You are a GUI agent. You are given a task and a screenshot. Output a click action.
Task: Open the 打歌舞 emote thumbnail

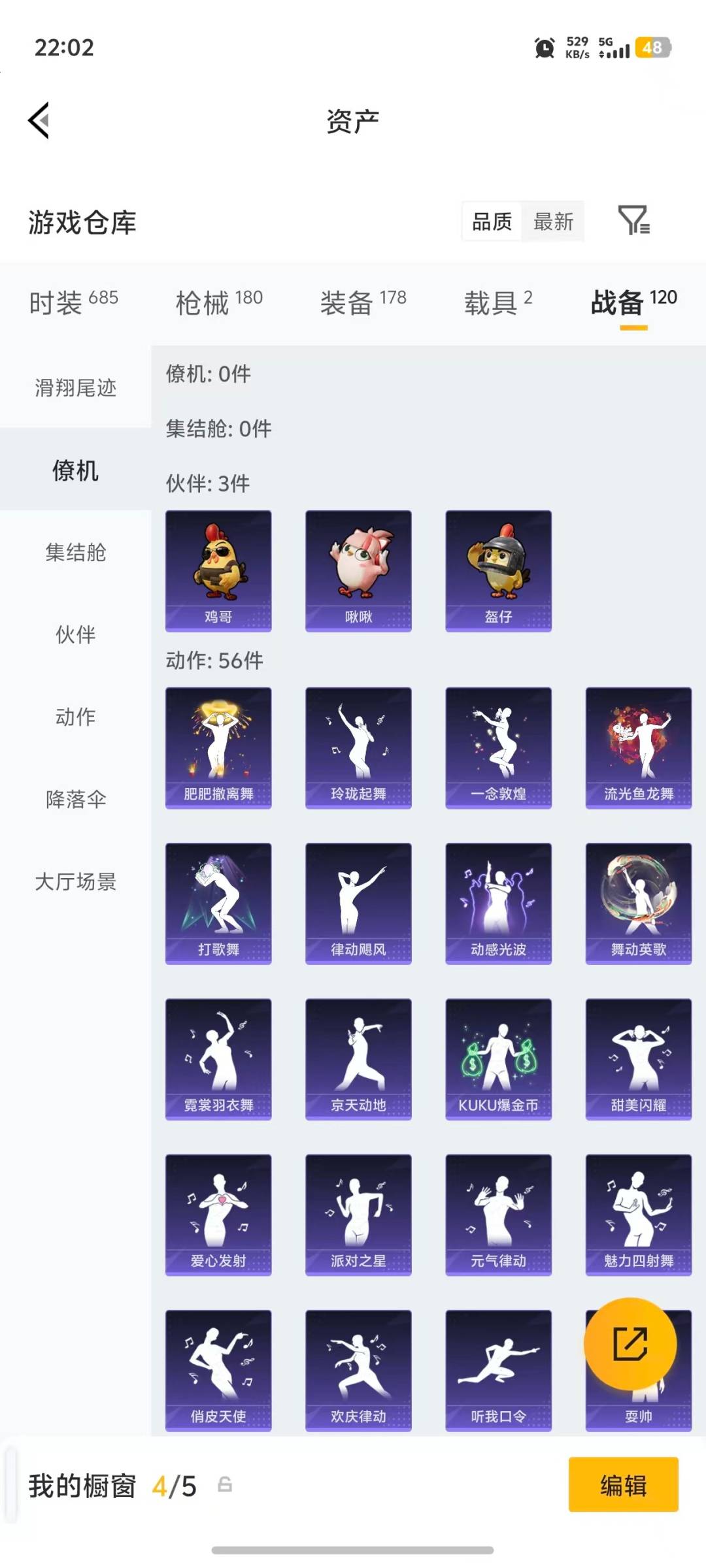218,902
